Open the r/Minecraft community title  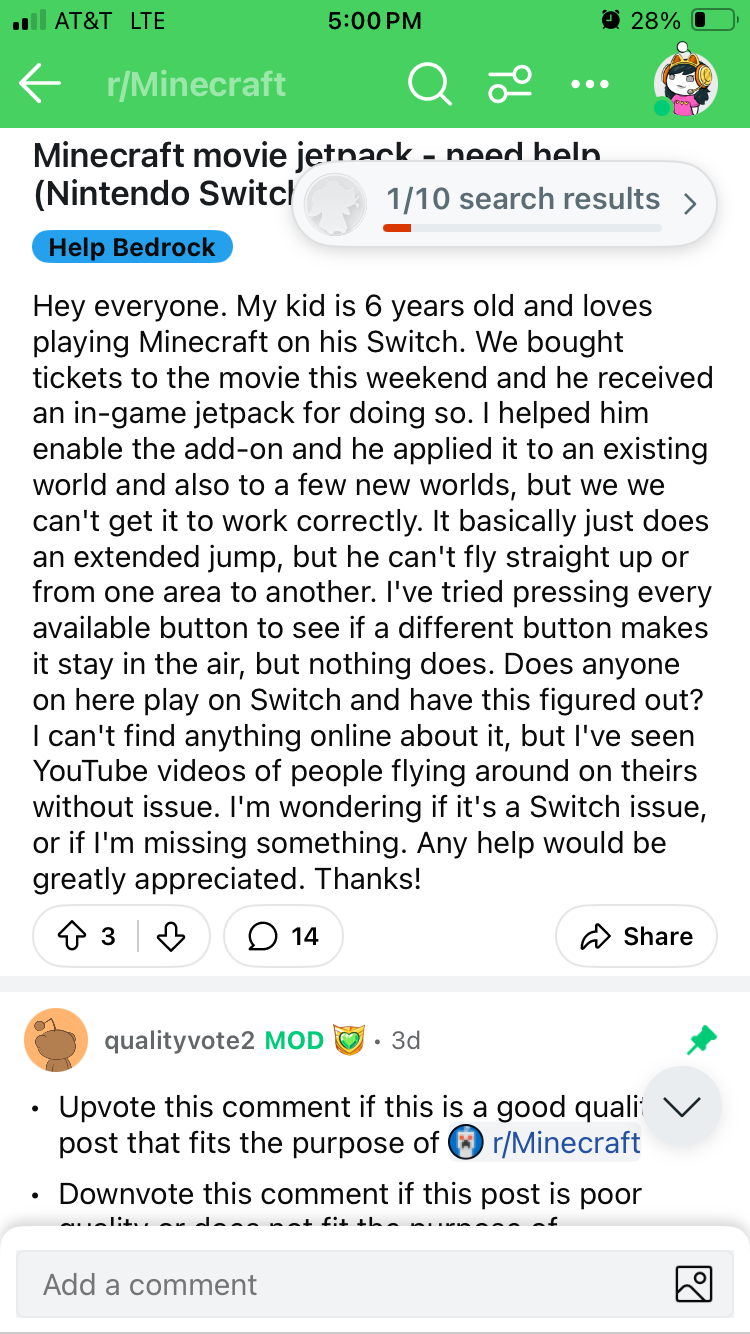click(196, 85)
